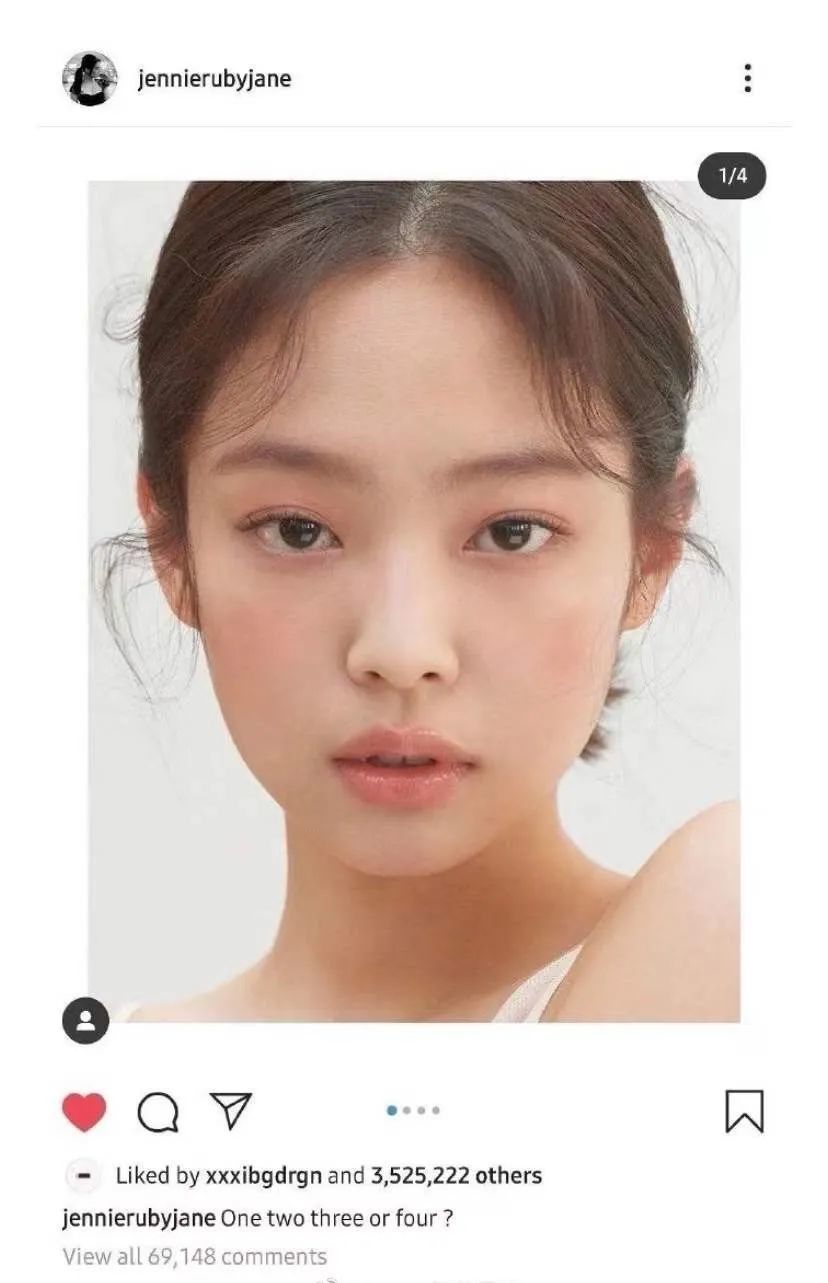Tap jennierubyjane username in the caption
Image resolution: width=828 pixels, height=1283 pixels.
[139, 1218]
